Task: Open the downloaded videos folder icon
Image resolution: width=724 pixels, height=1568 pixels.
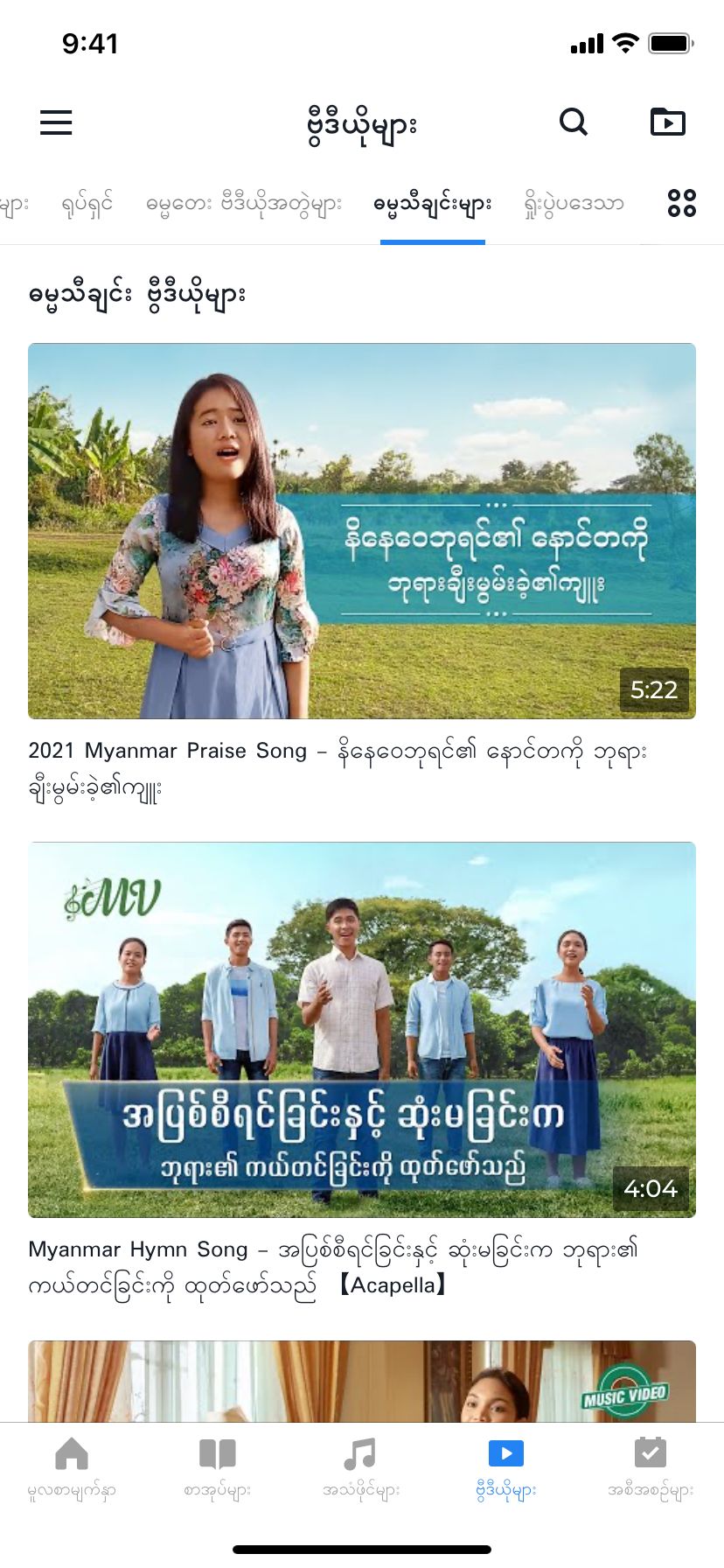Action: point(668,122)
